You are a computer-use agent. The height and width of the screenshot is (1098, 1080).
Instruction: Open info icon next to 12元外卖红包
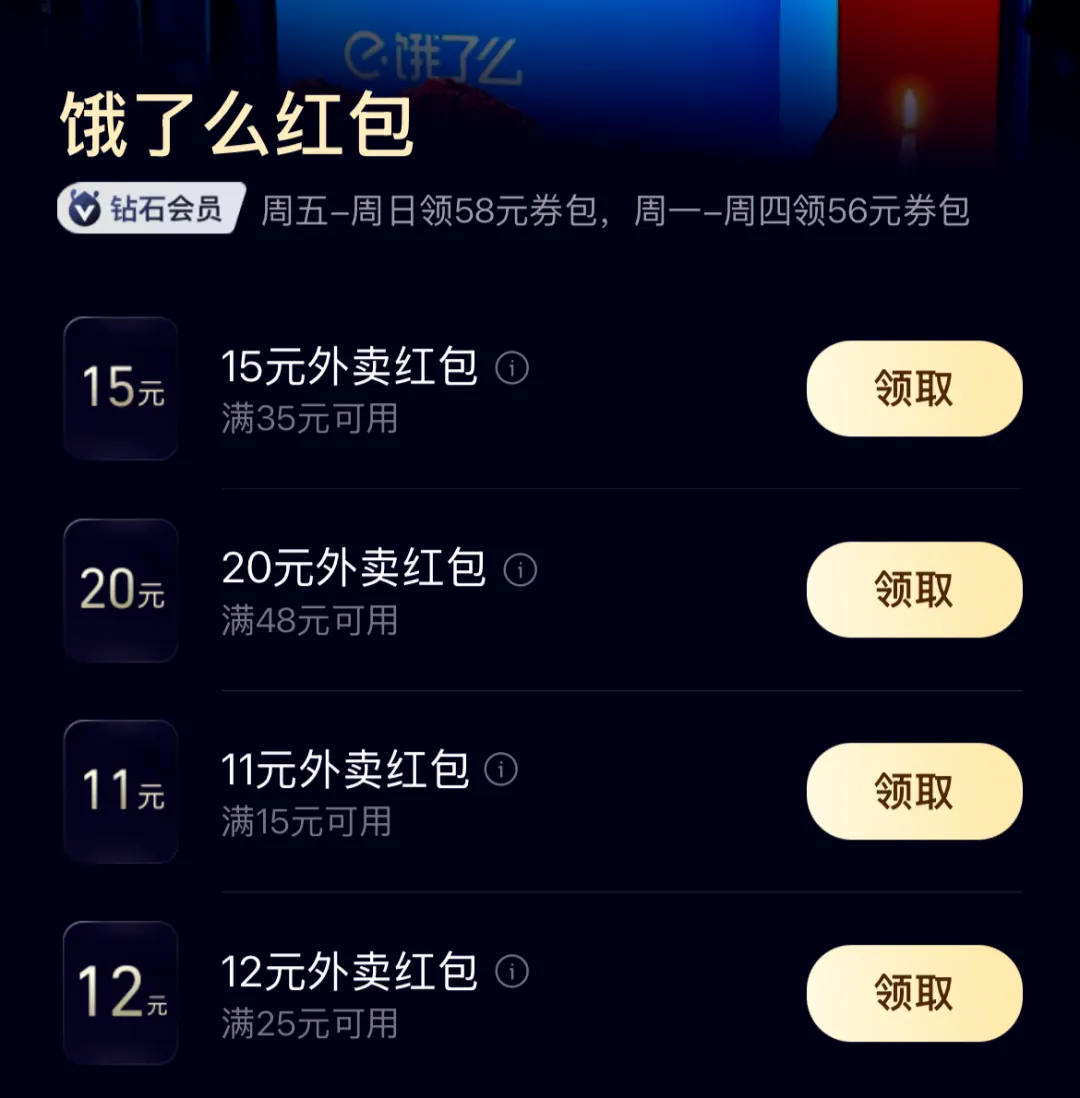click(512, 972)
